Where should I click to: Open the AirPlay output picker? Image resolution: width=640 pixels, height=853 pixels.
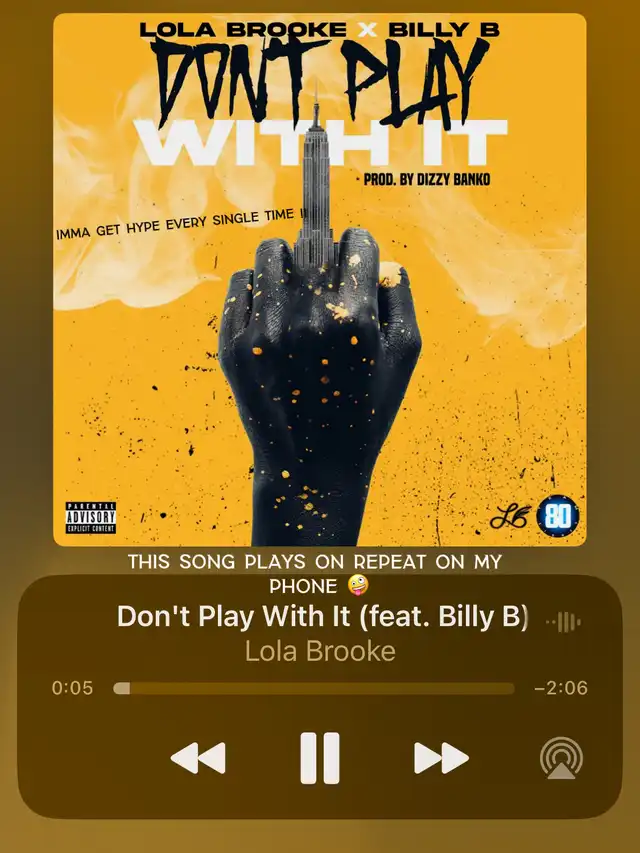(562, 759)
